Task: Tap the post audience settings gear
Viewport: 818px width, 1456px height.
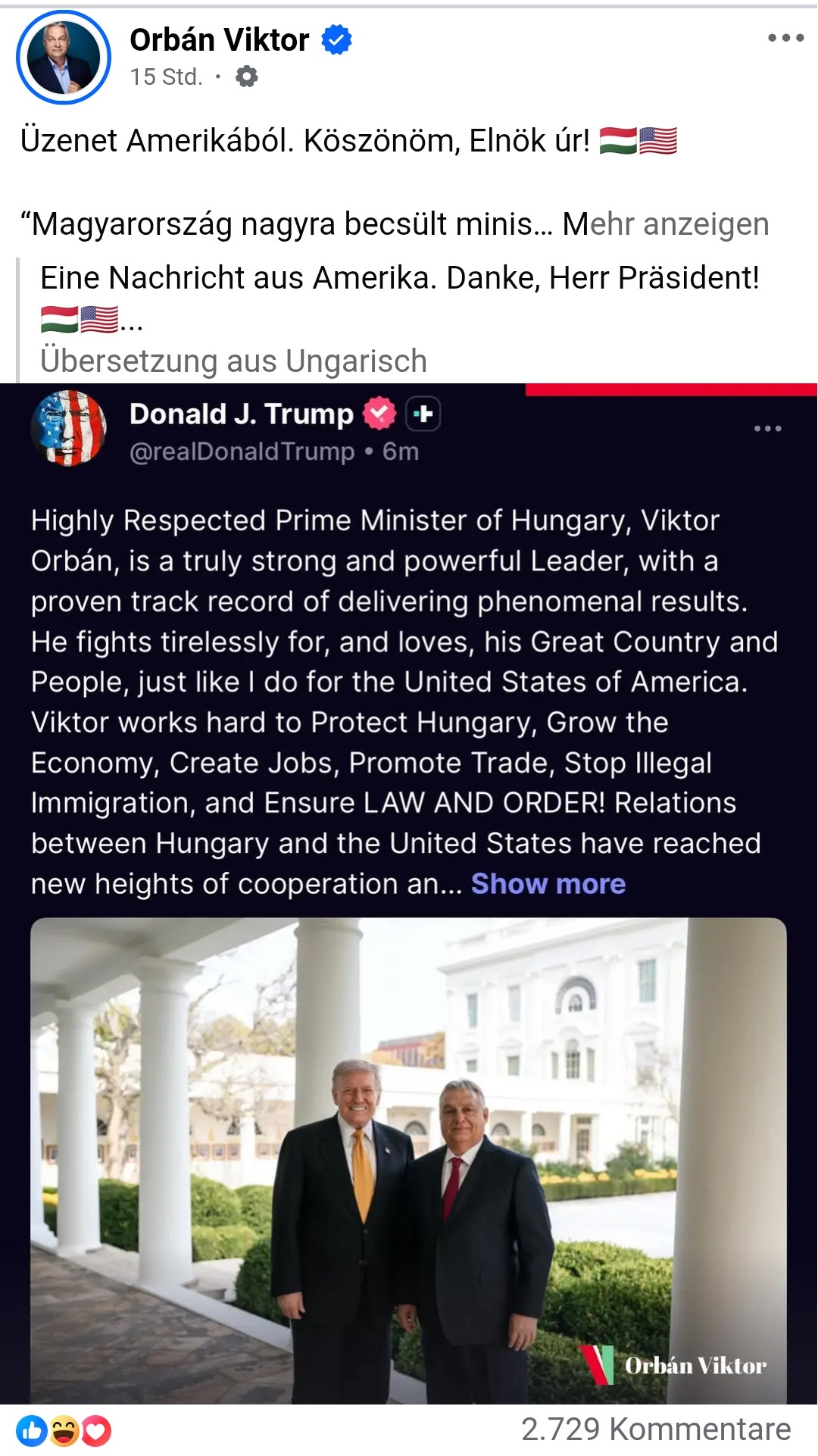Action: pos(247,77)
